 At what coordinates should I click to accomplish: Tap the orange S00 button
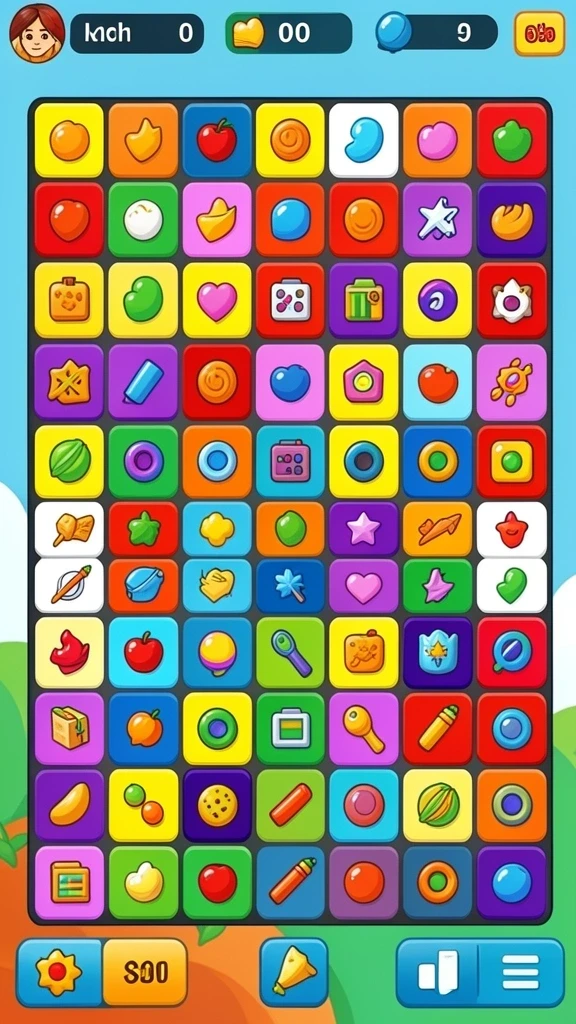[x=145, y=972]
